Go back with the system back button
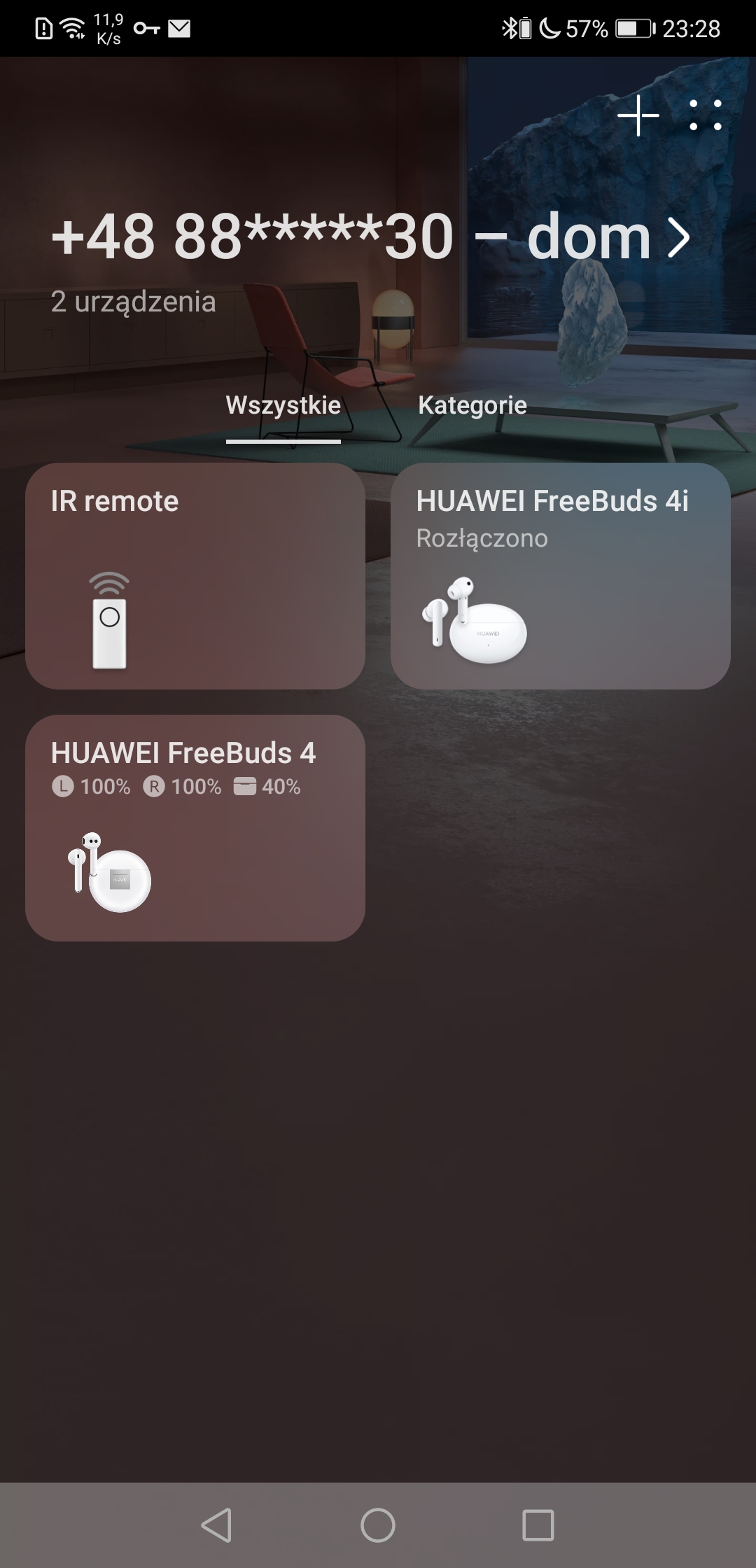 click(216, 1525)
